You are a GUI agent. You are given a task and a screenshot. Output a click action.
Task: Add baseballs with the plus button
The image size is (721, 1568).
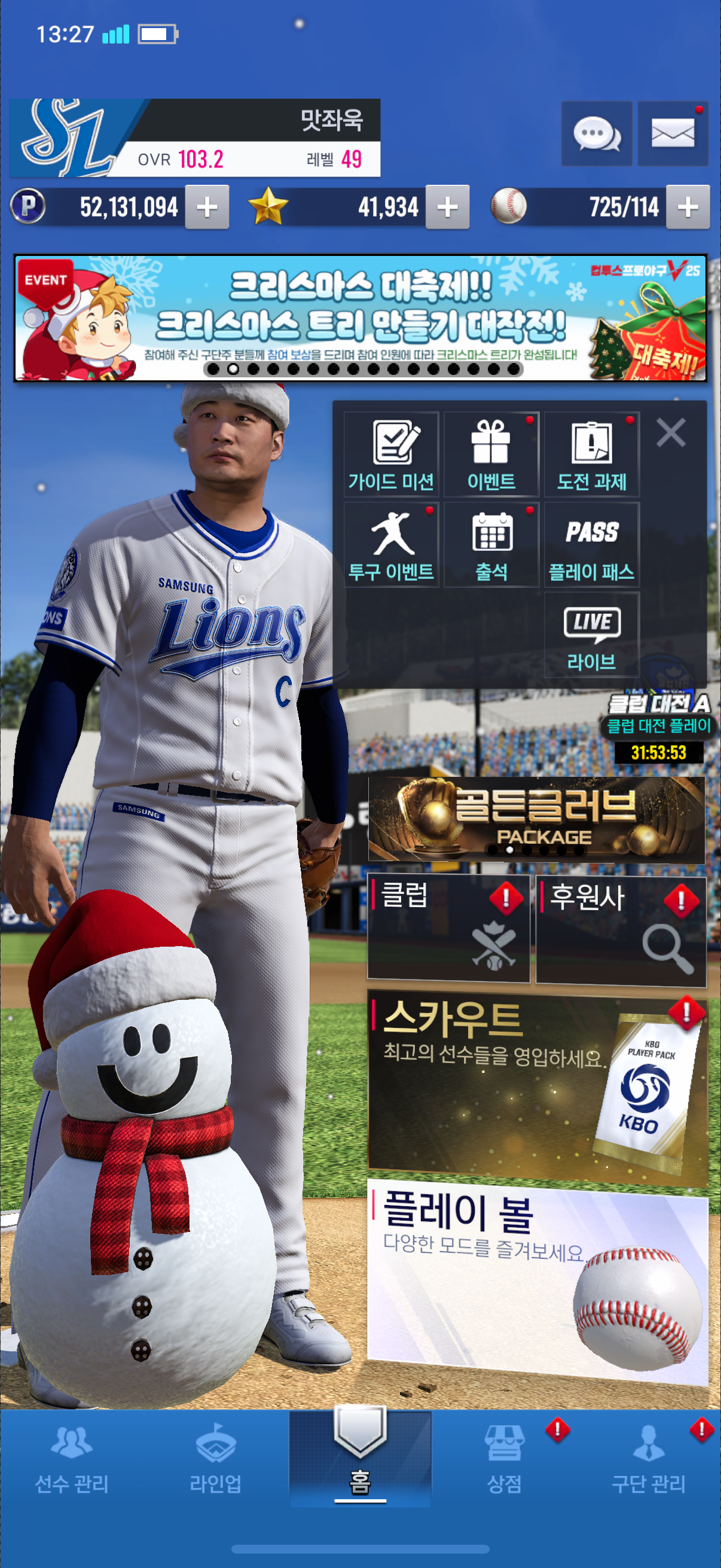click(x=688, y=208)
